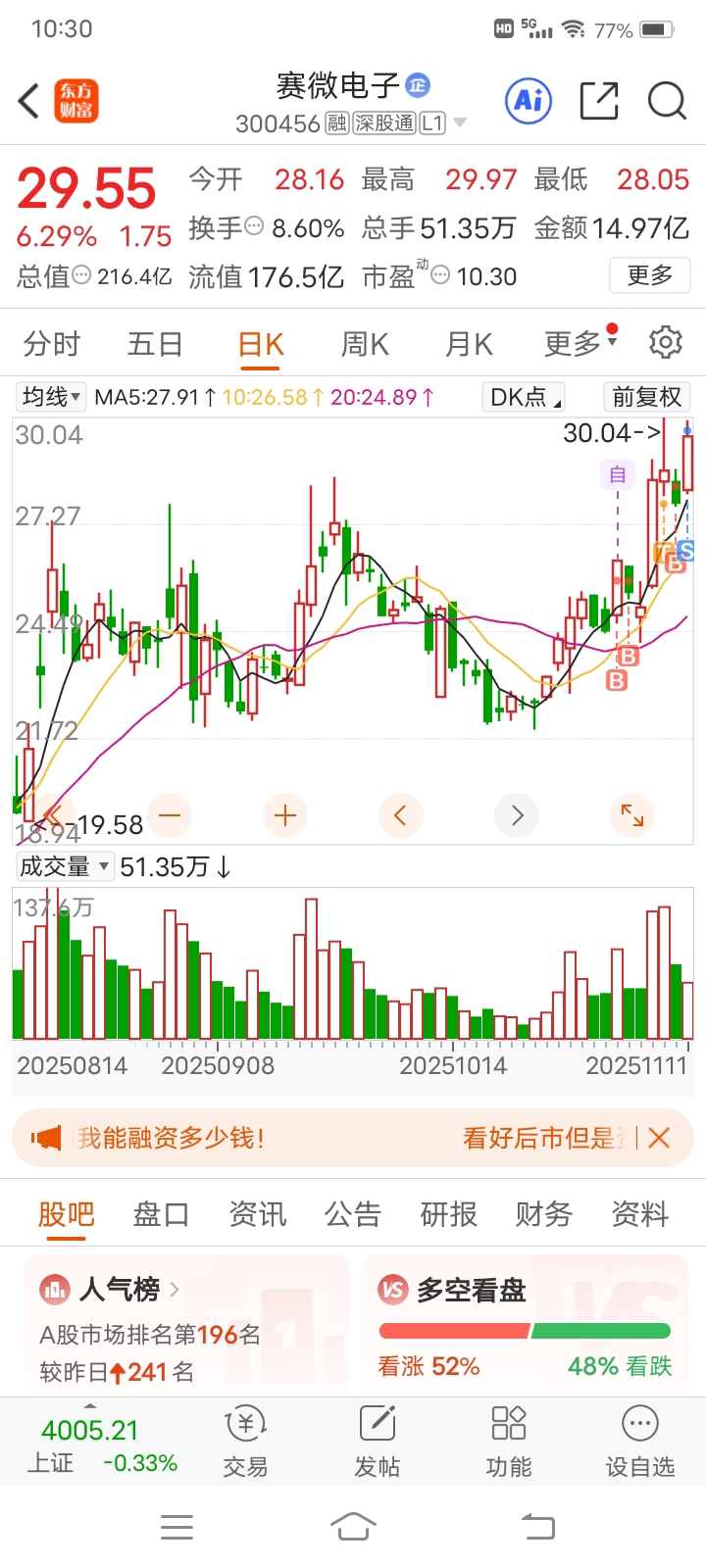Screen dimensions: 706x1568
Task: Expand the 均线 indicator dropdown
Action: [x=52, y=397]
